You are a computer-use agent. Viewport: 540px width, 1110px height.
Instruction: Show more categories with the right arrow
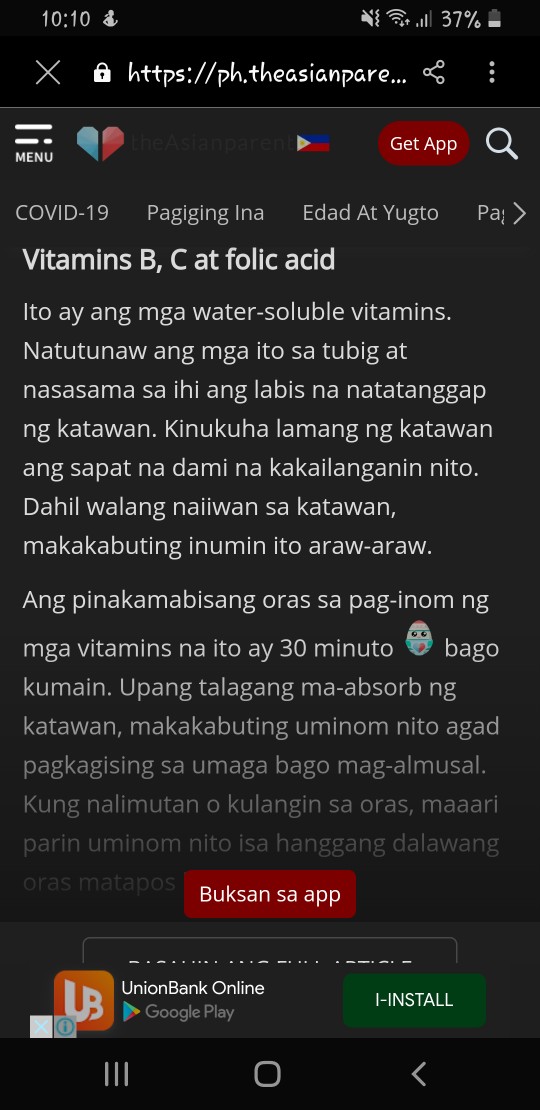point(519,213)
